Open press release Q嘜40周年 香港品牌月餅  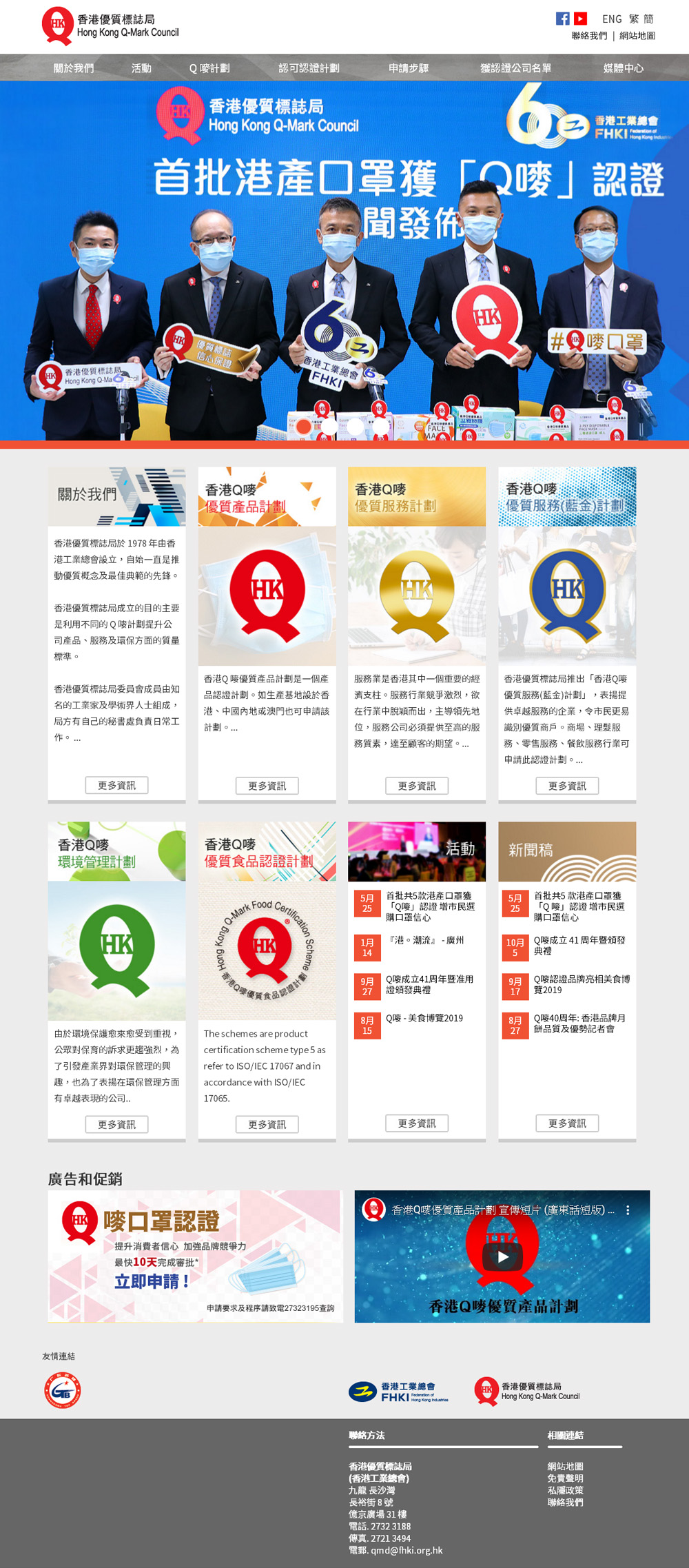579,1024
